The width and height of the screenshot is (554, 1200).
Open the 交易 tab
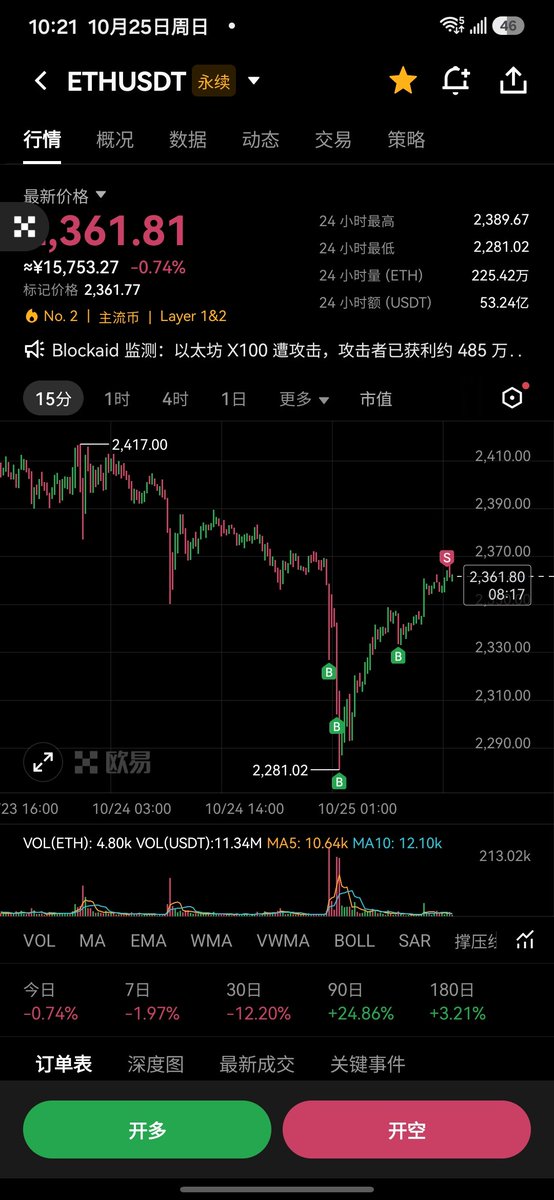tap(333, 140)
